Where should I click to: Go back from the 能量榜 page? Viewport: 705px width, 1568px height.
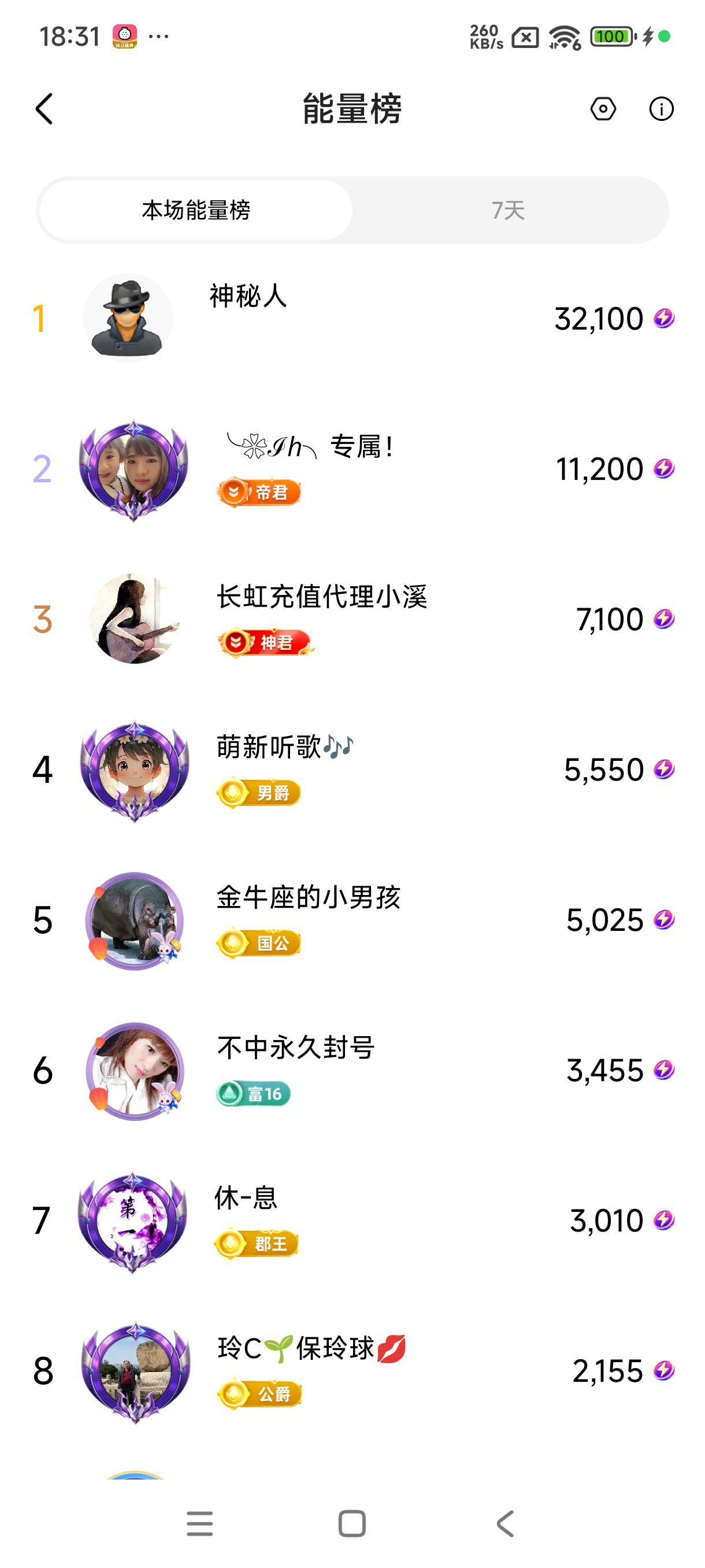point(44,109)
